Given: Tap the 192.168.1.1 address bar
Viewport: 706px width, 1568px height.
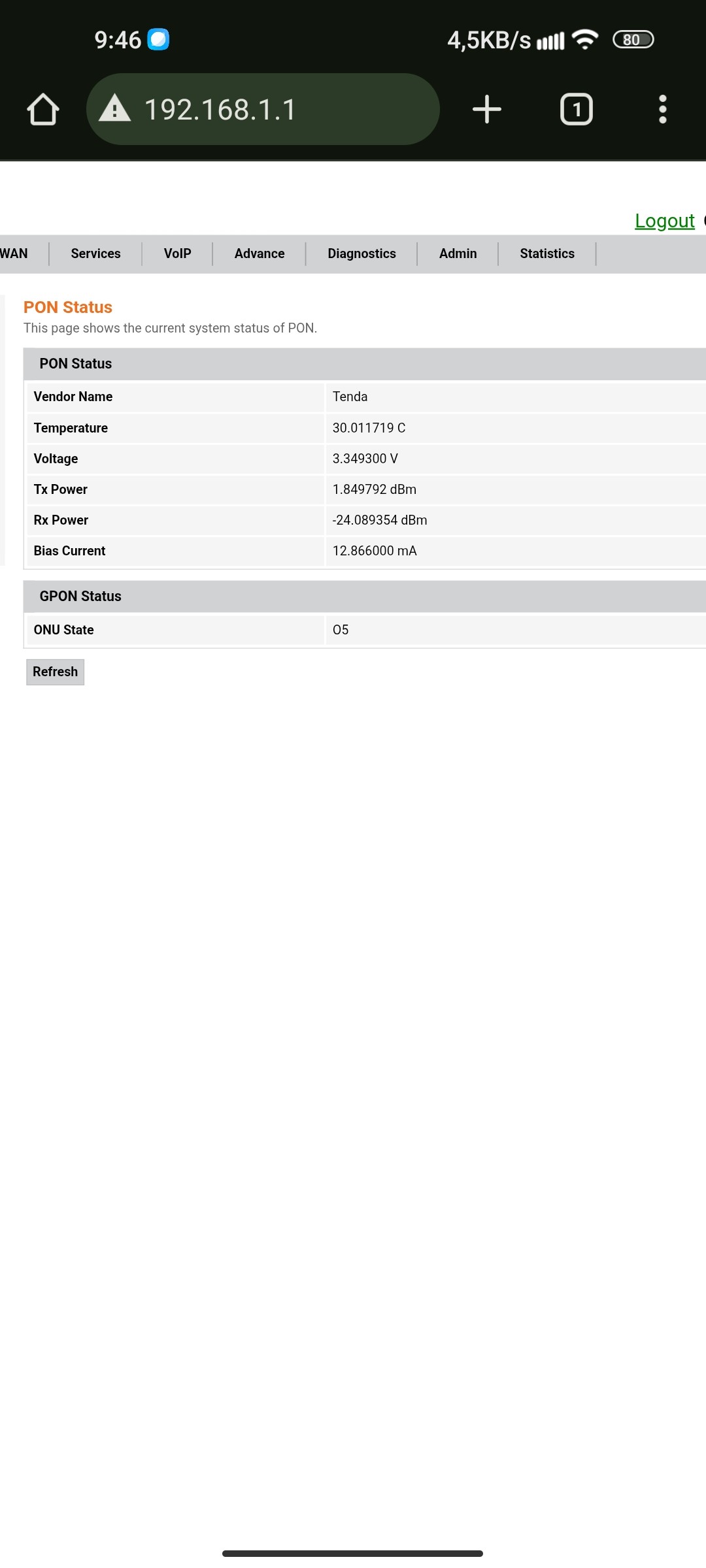Looking at the screenshot, I should pos(261,109).
